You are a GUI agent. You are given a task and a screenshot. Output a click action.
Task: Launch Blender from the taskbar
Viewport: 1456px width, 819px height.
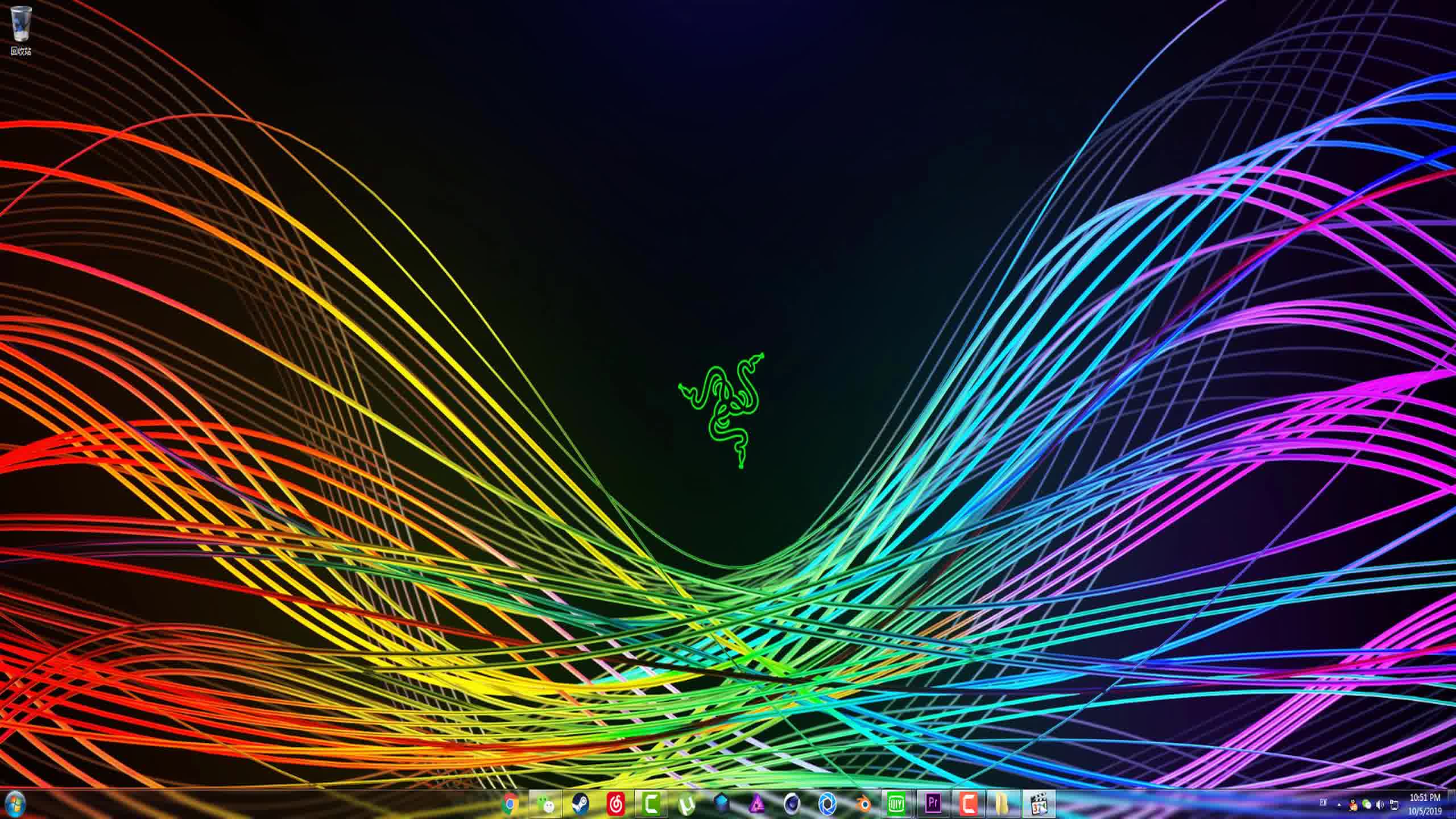pyautogui.click(x=863, y=804)
